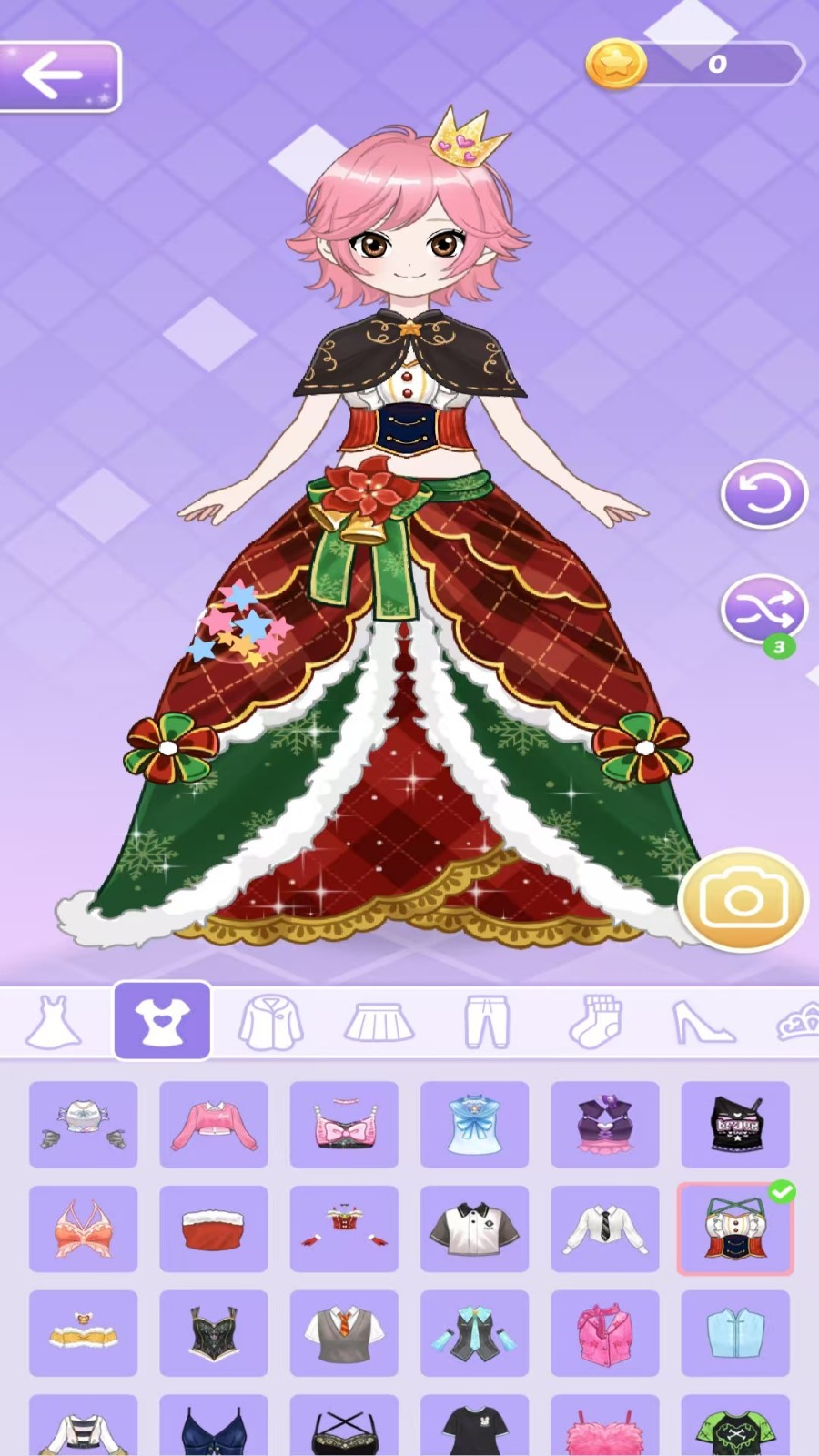Open the high heels shoes tab
819x1456 pixels.
coord(702,1022)
